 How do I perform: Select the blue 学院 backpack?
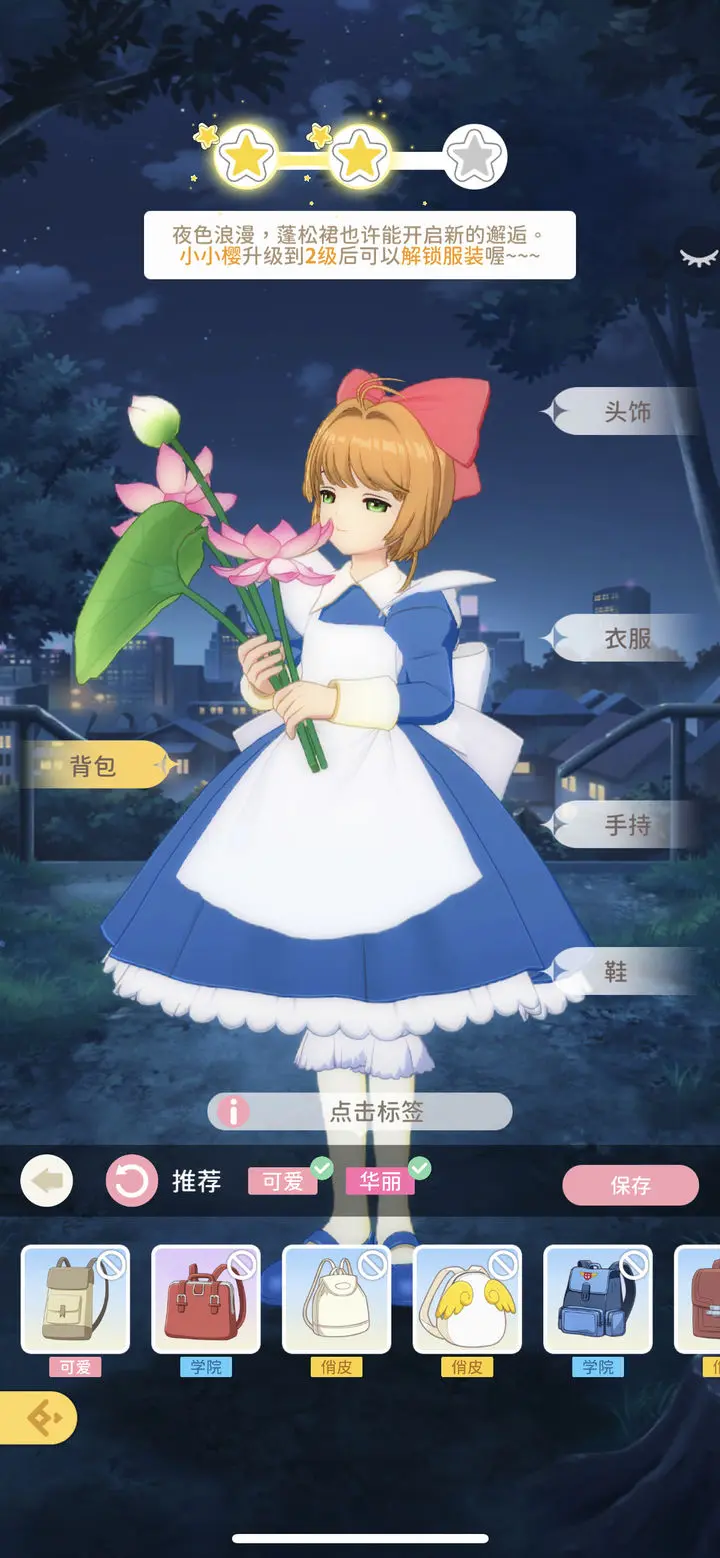[597, 1299]
